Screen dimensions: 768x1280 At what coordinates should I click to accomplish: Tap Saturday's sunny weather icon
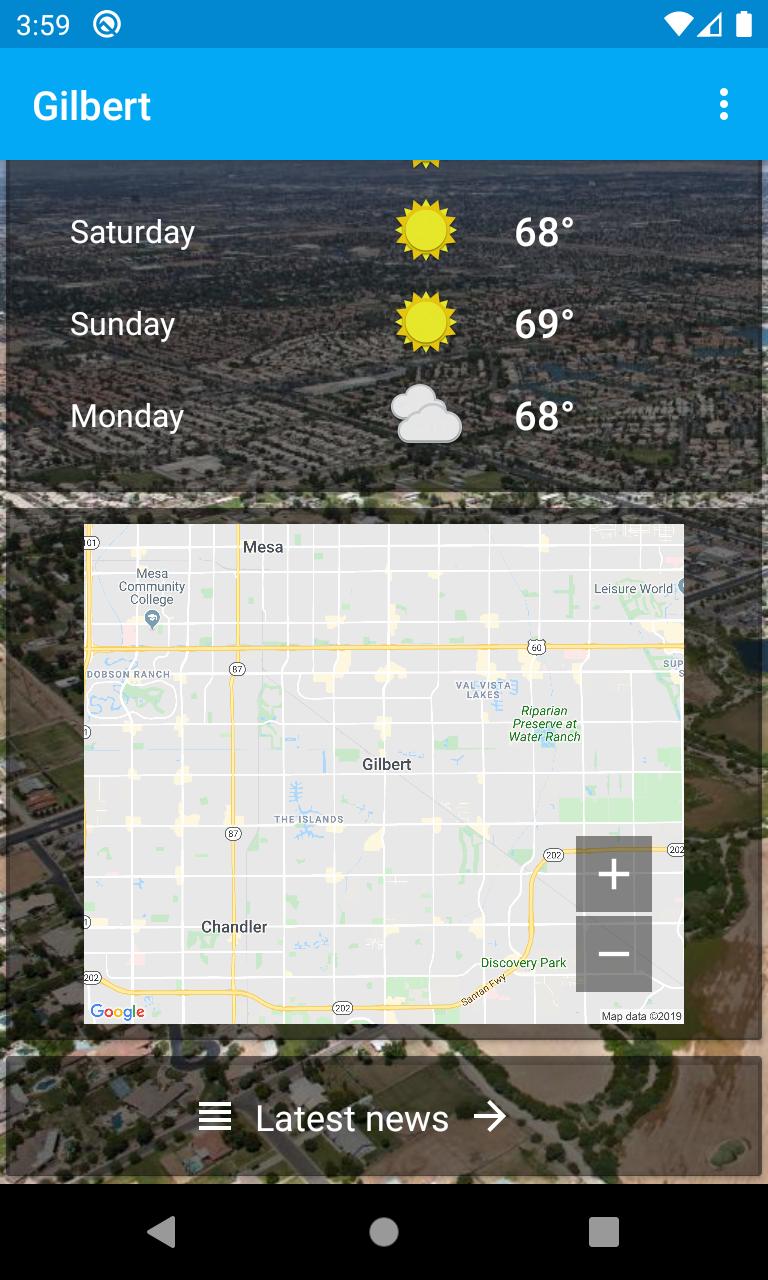coord(427,231)
